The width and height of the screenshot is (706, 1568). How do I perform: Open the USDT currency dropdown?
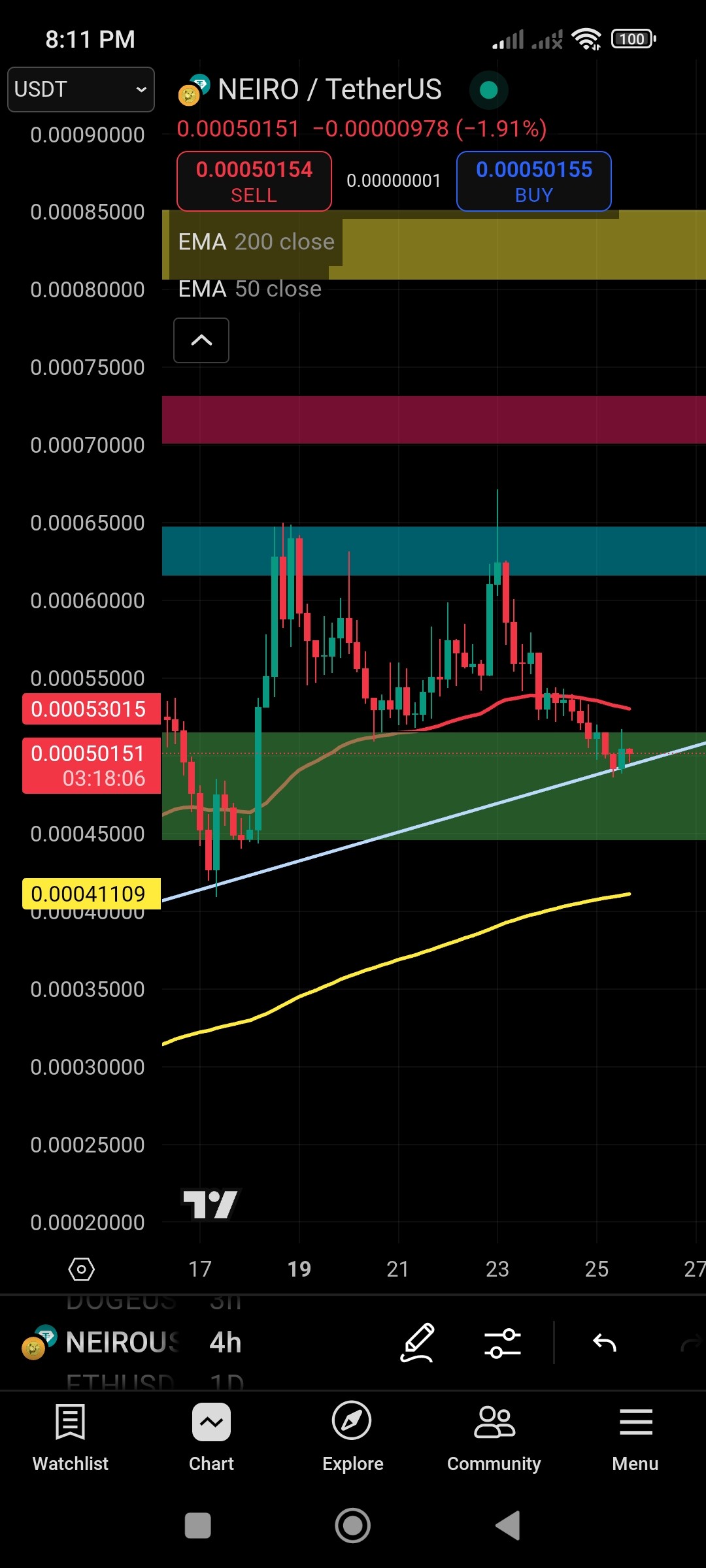pyautogui.click(x=81, y=89)
